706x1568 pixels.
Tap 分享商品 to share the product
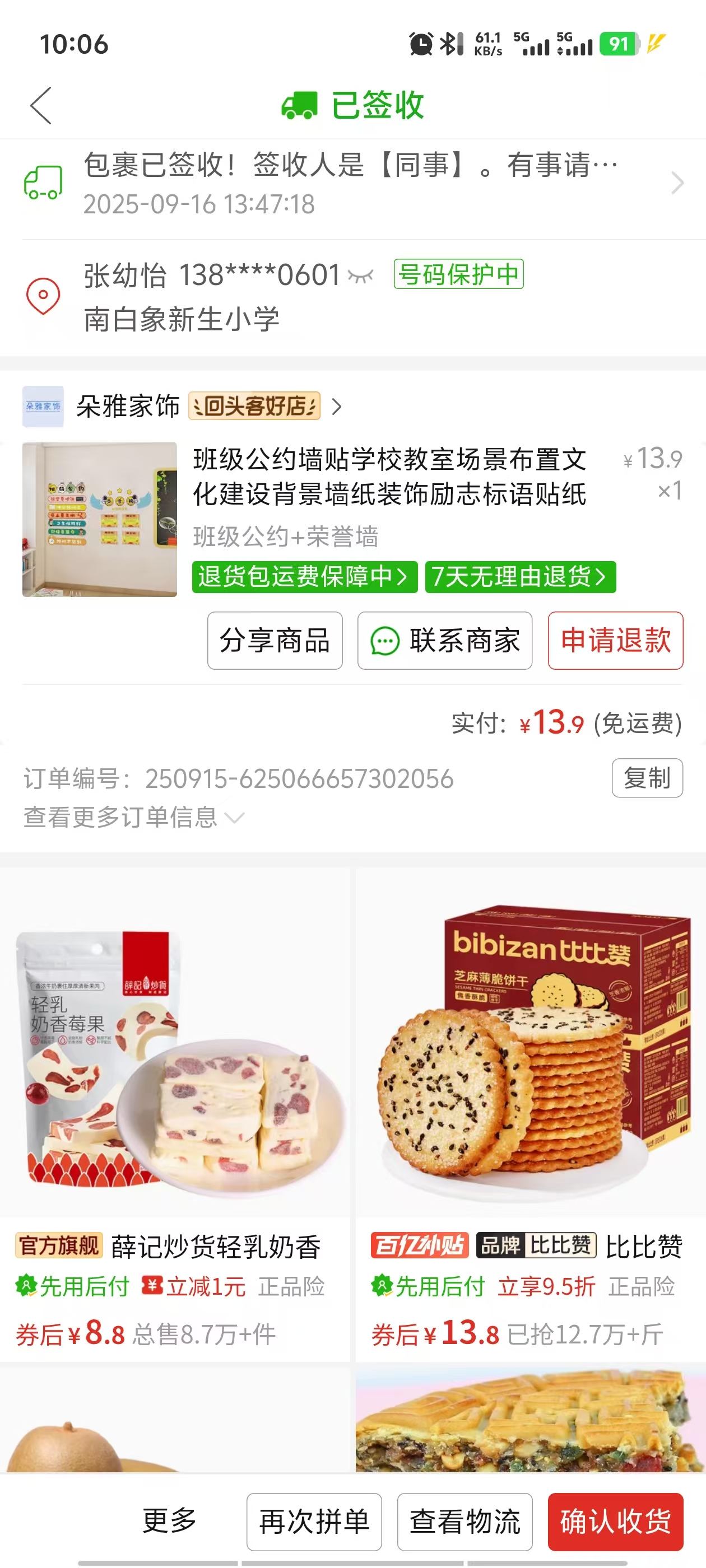(275, 640)
